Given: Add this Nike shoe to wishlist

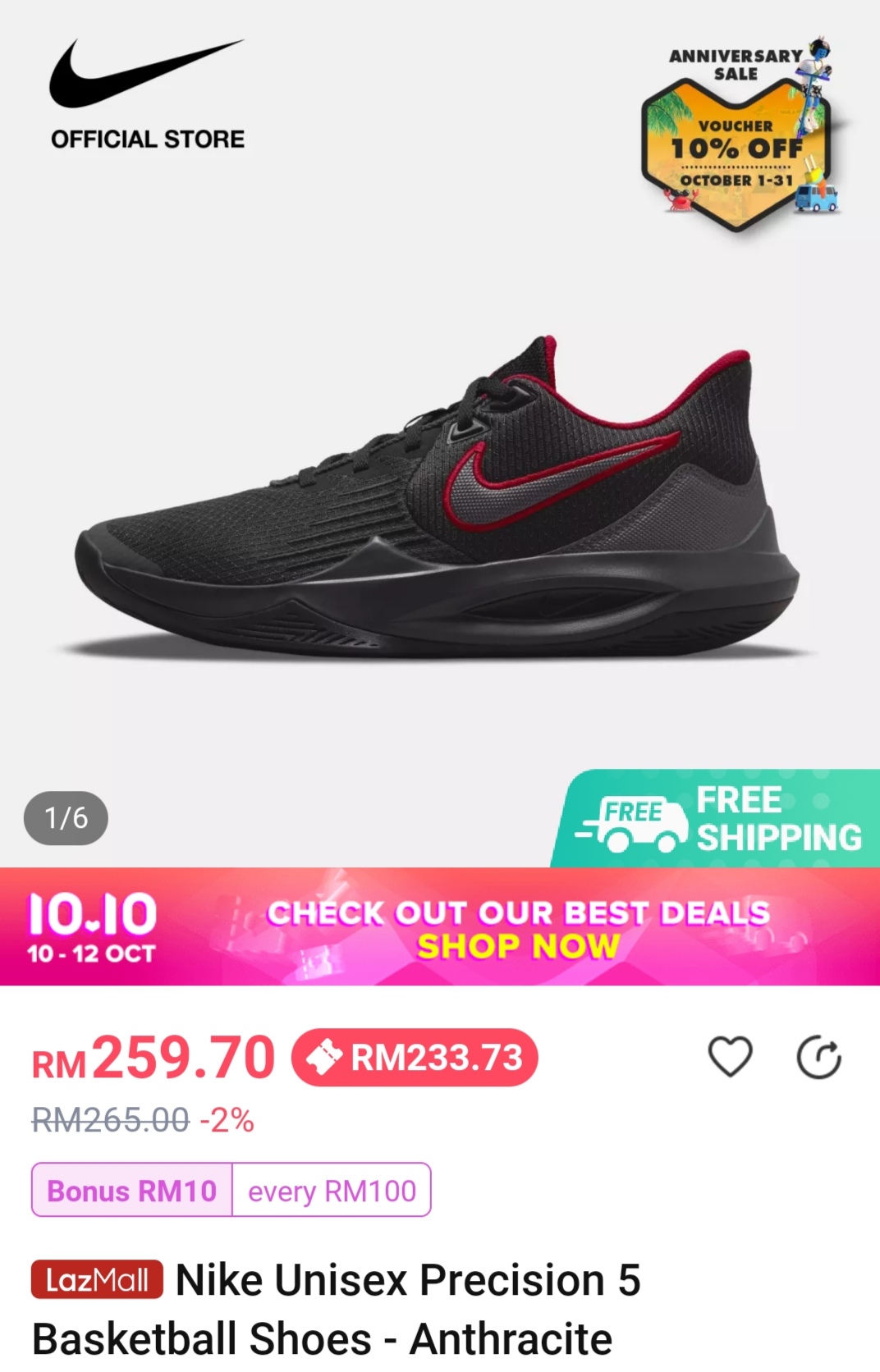Looking at the screenshot, I should 730,1057.
